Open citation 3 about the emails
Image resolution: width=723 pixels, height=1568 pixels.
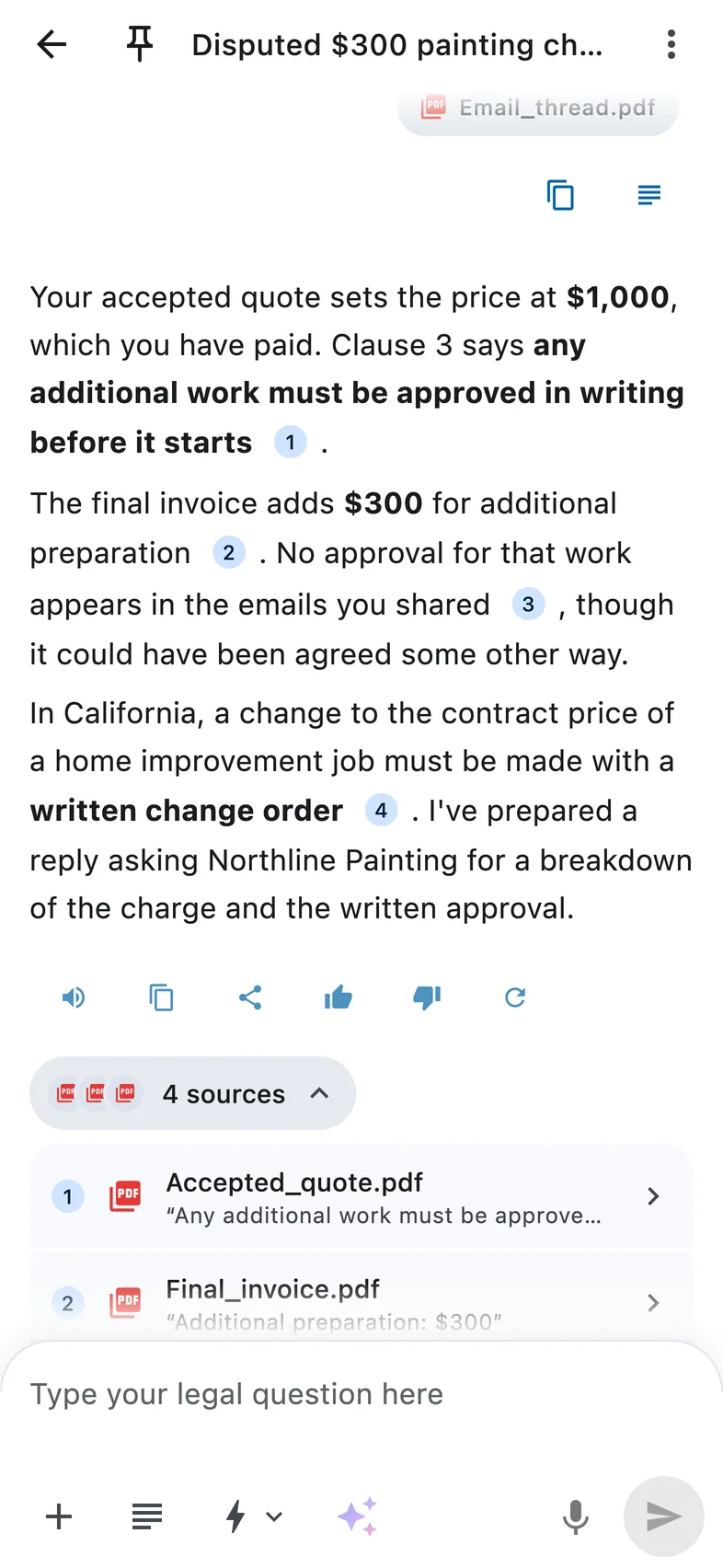click(x=528, y=605)
